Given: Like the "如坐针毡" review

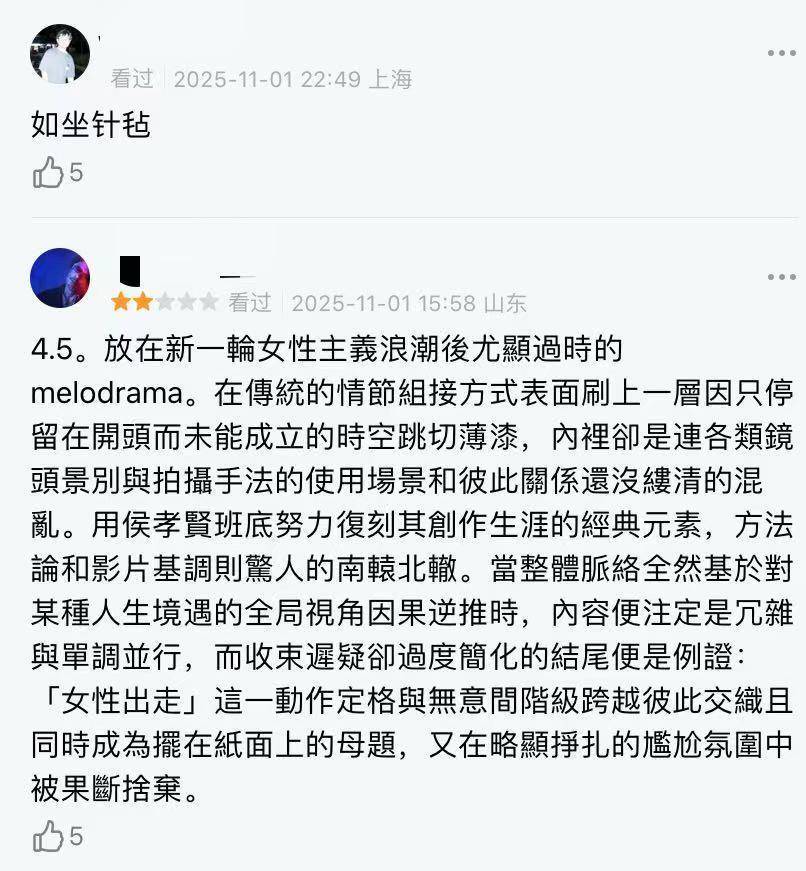Looking at the screenshot, I should pyautogui.click(x=48, y=173).
